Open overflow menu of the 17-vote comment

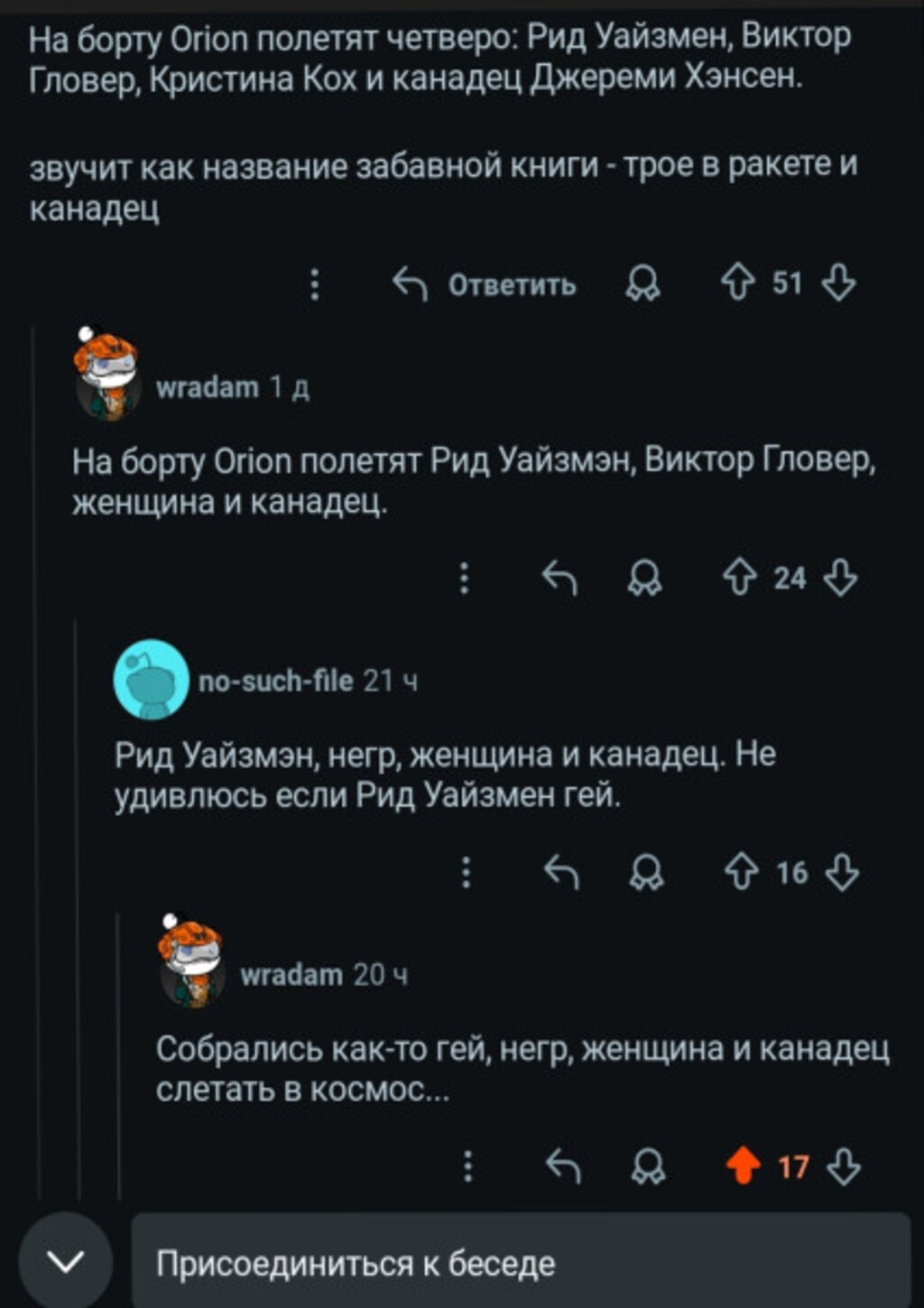[467, 1166]
